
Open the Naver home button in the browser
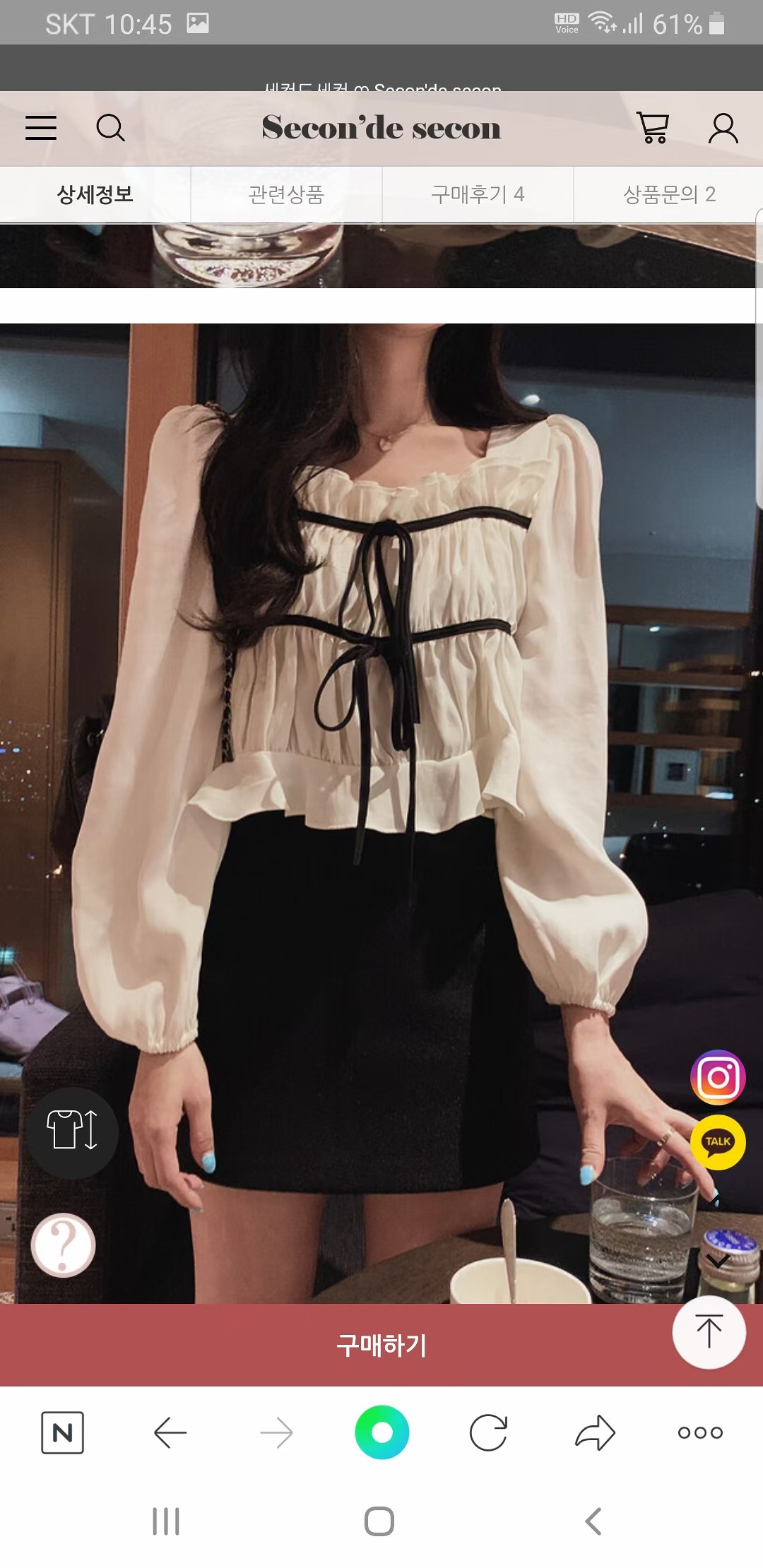pos(62,1432)
